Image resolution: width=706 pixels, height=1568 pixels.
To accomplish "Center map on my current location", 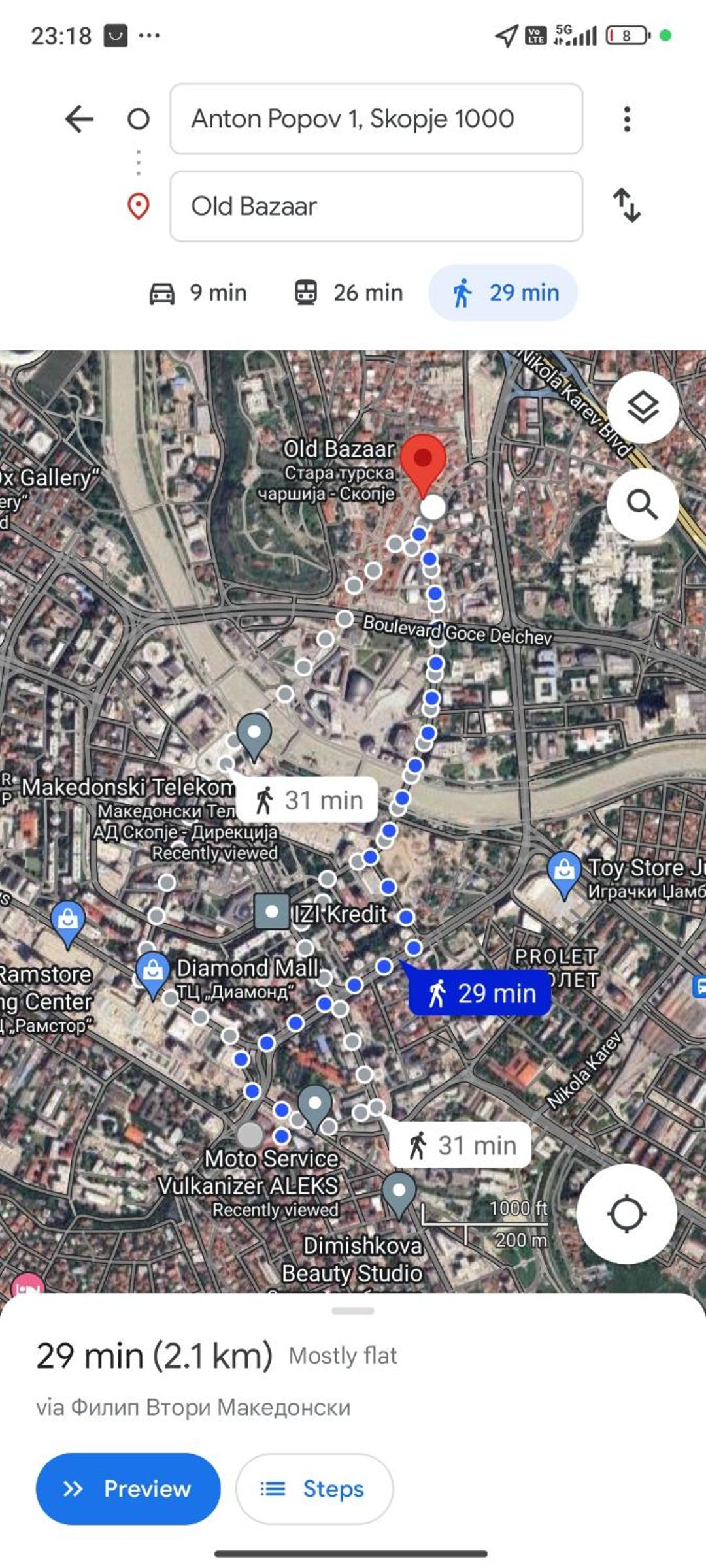I will (x=626, y=1214).
